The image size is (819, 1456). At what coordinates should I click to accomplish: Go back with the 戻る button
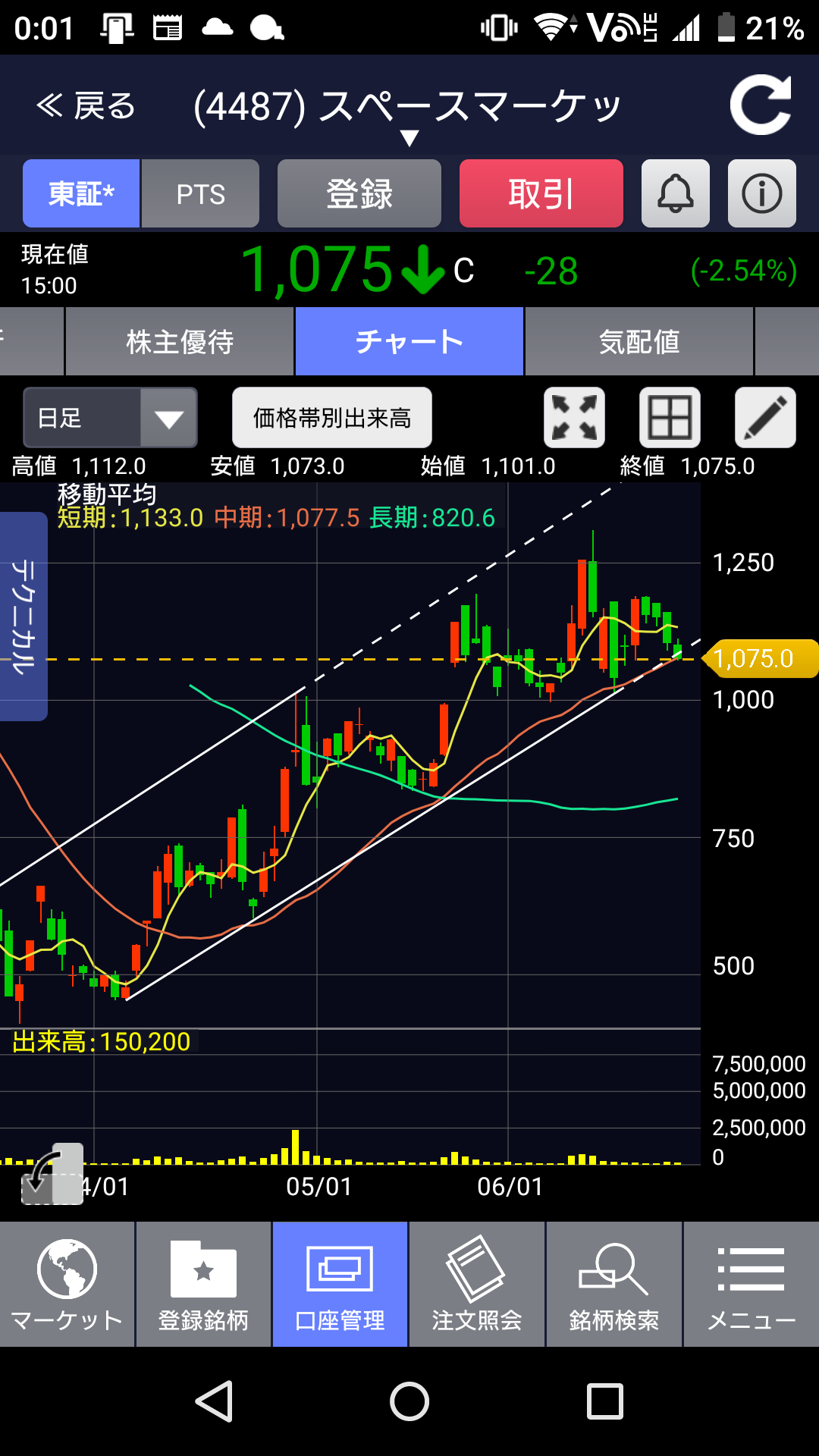coord(86,106)
